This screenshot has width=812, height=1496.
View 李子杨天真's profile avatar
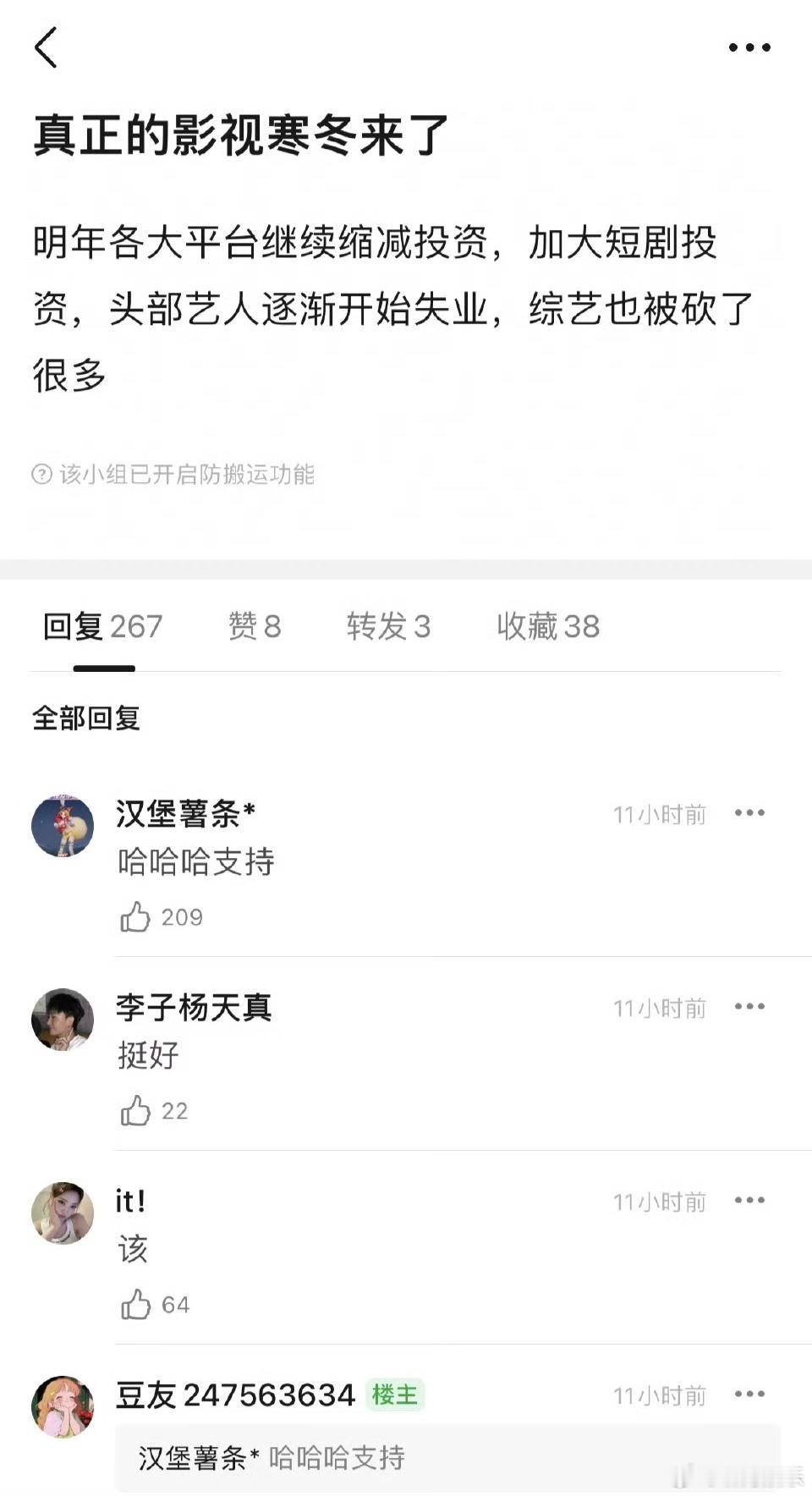pos(63,1020)
